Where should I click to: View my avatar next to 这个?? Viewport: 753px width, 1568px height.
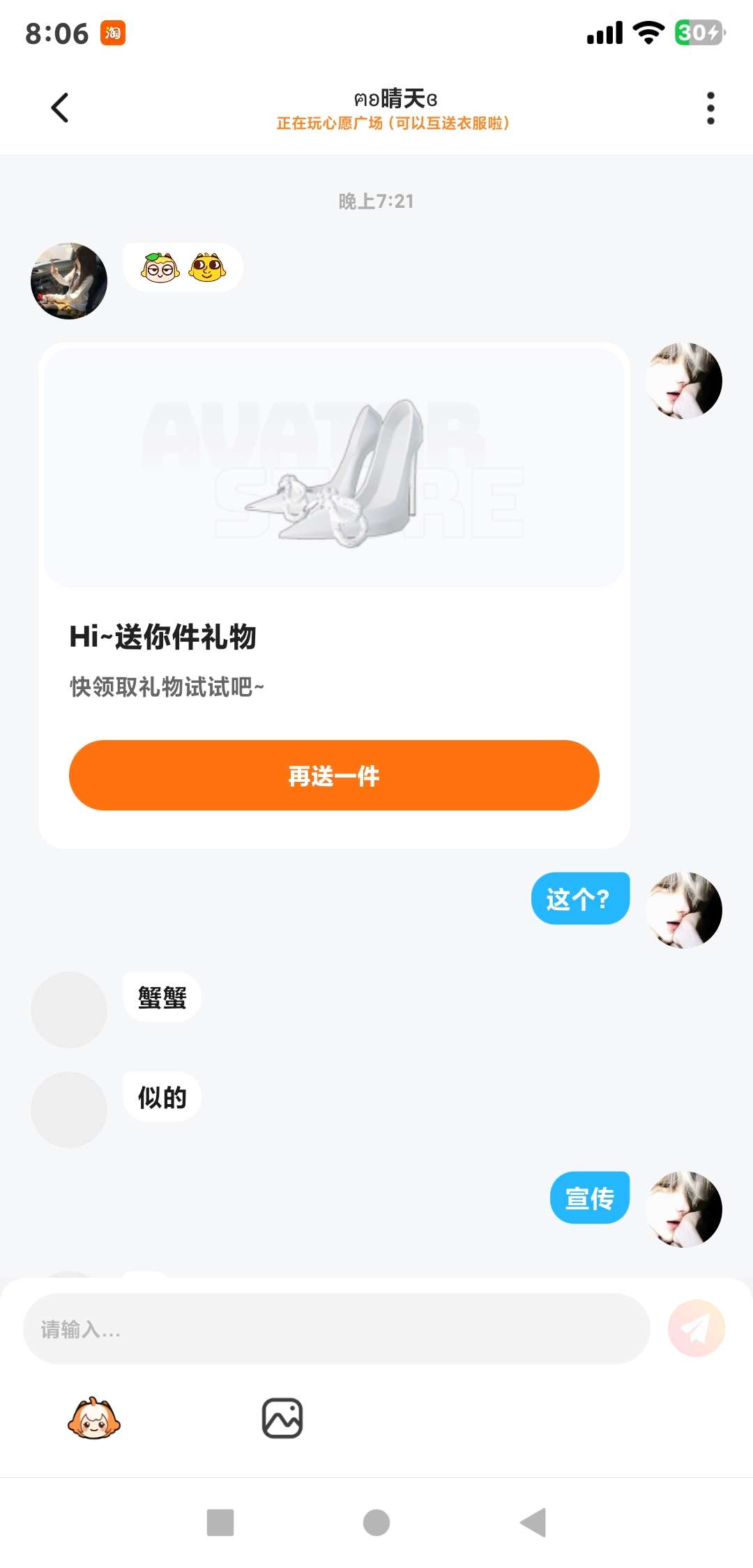[684, 910]
